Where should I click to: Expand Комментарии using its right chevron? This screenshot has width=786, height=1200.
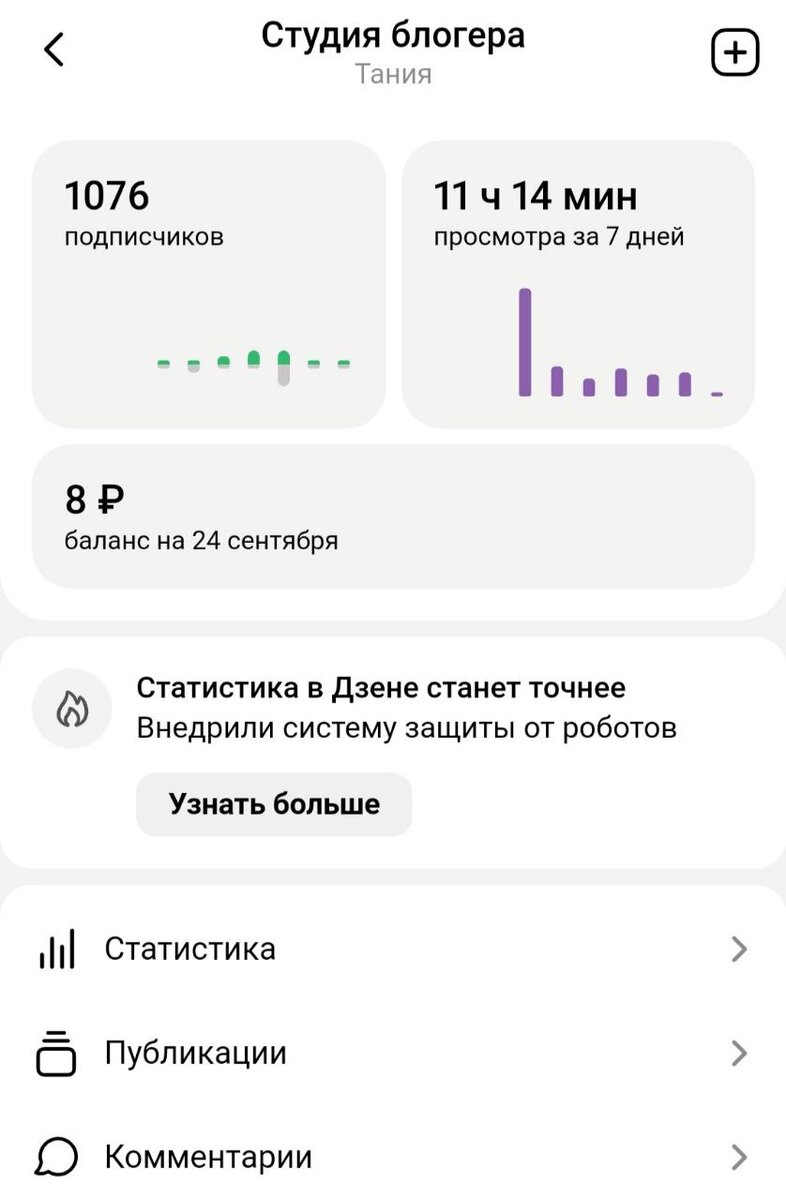tap(740, 1158)
